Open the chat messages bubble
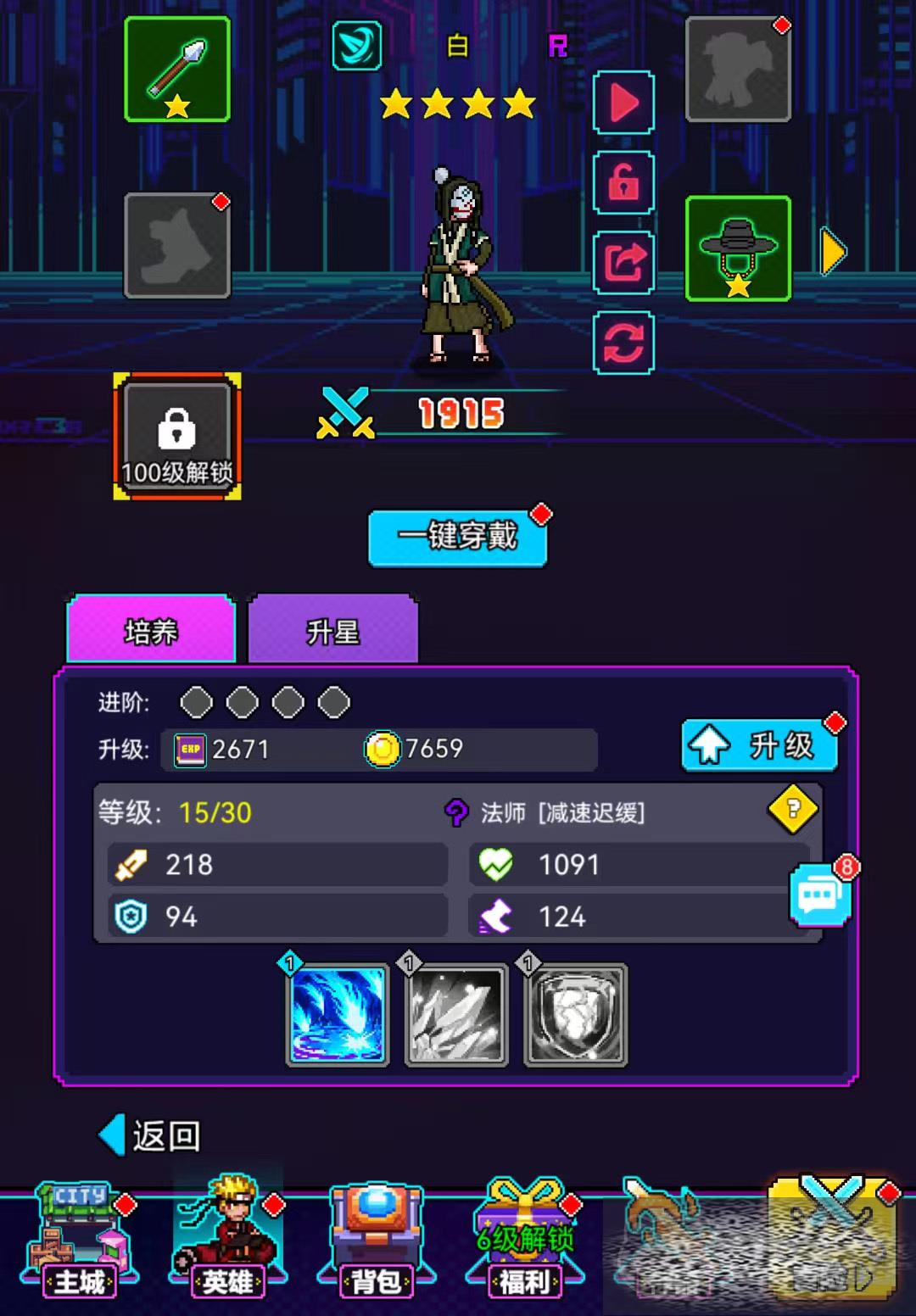The image size is (916, 1316). point(820,895)
